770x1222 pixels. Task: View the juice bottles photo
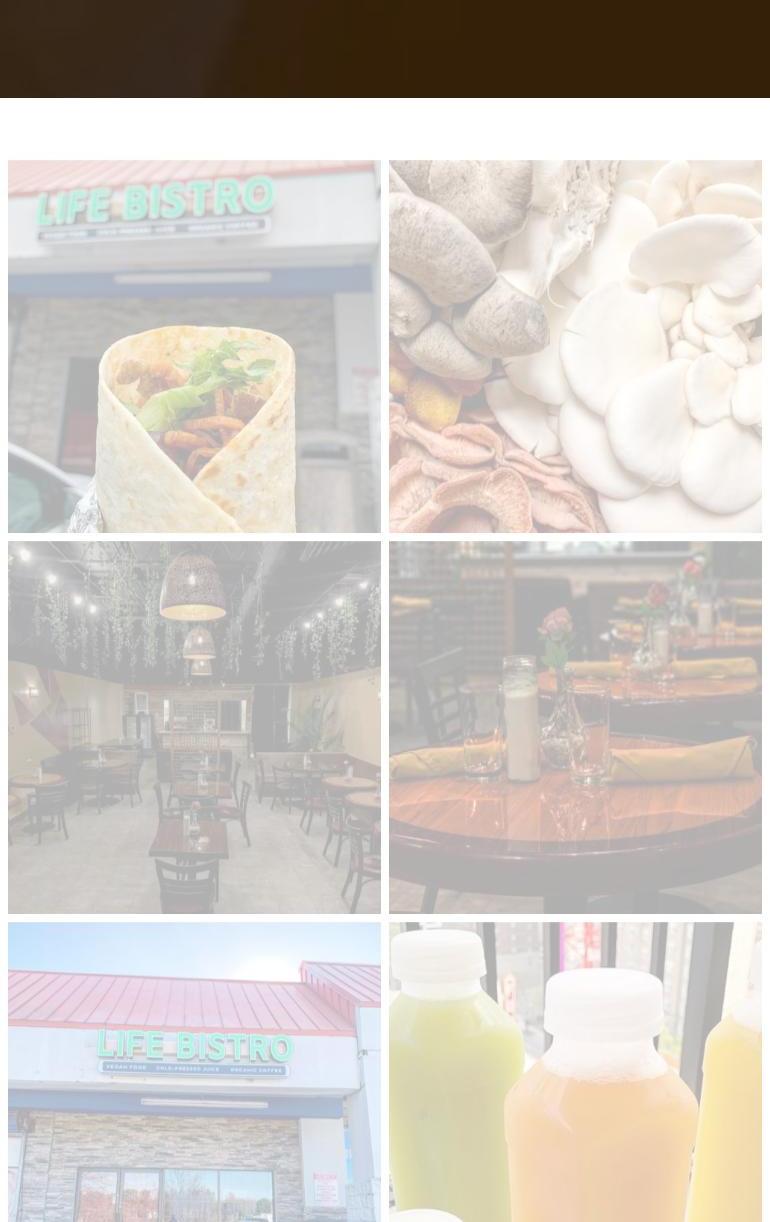pyautogui.click(x=575, y=1072)
